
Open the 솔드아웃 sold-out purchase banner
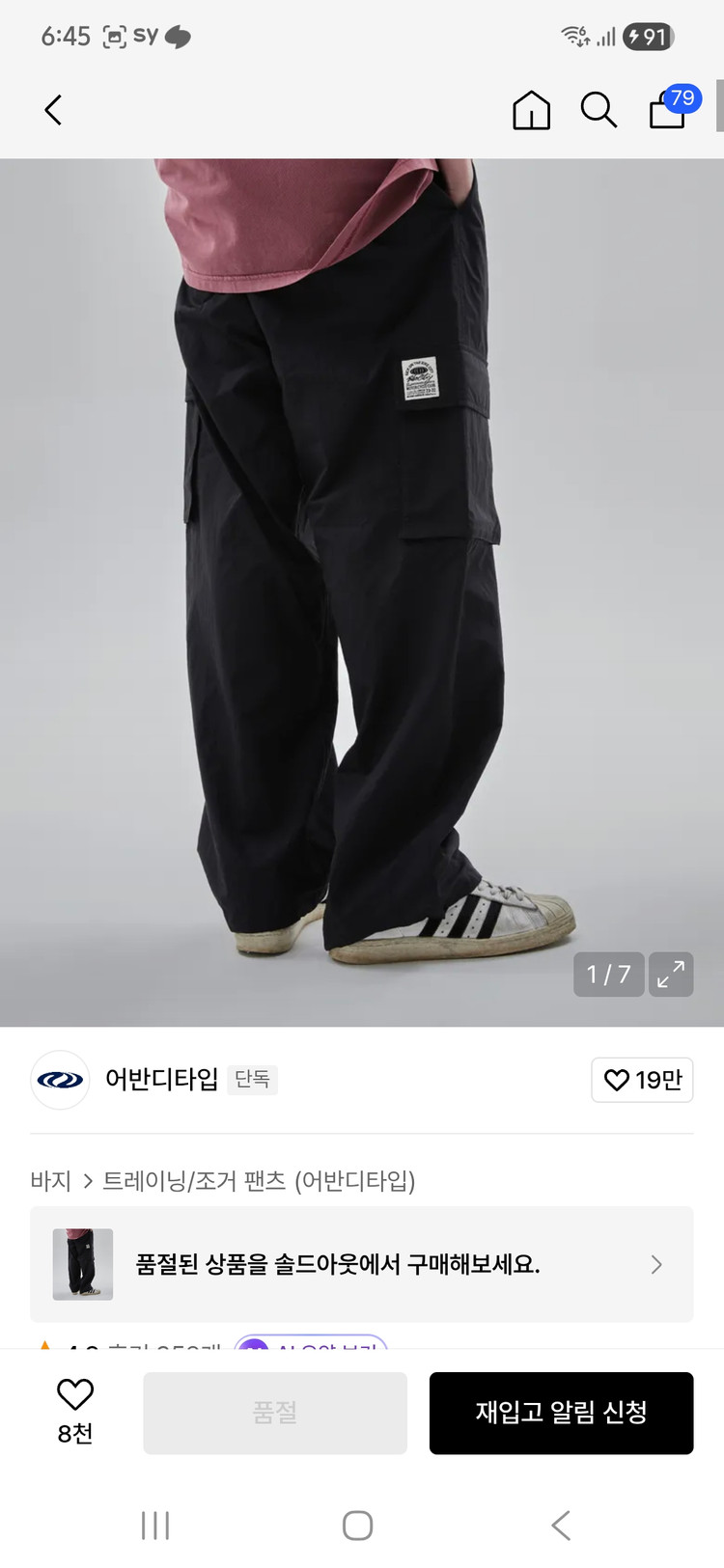point(362,1264)
